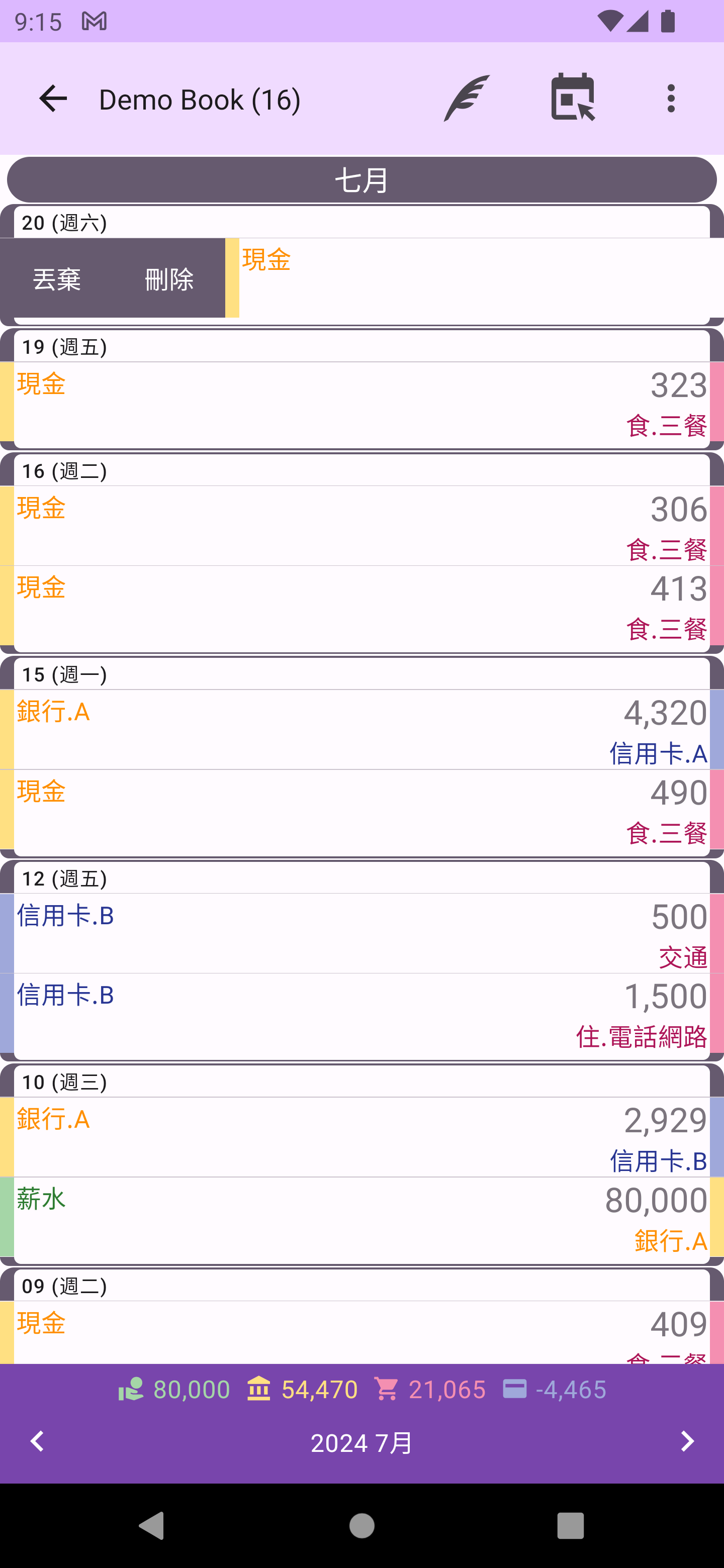Screen dimensions: 724x1568
Task: Open the 500 交通 record
Action: 361,934
